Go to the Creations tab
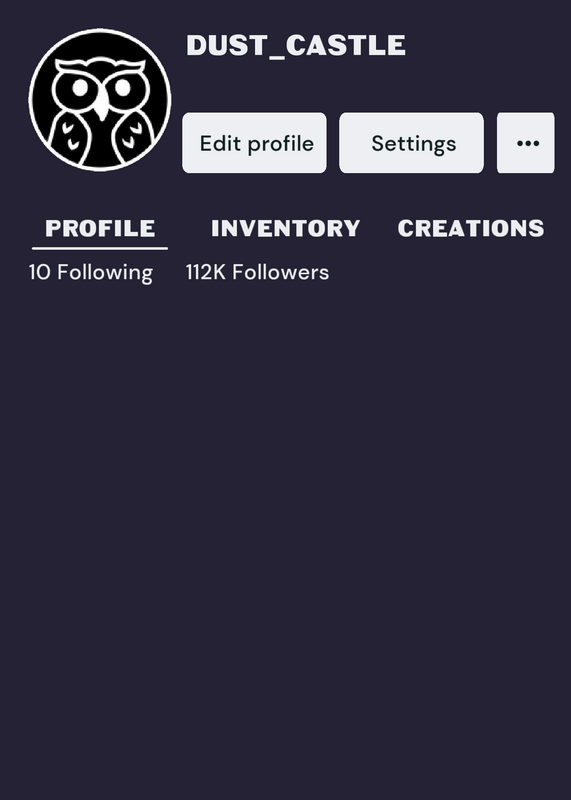 click(x=471, y=229)
